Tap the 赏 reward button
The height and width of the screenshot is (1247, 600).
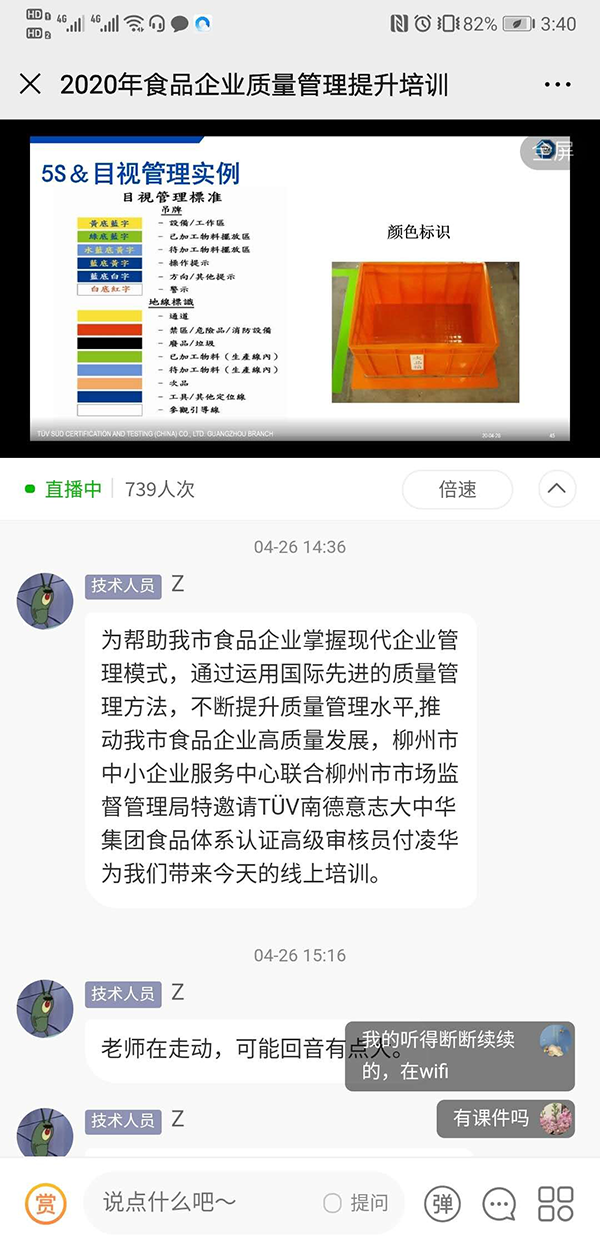tap(45, 1203)
